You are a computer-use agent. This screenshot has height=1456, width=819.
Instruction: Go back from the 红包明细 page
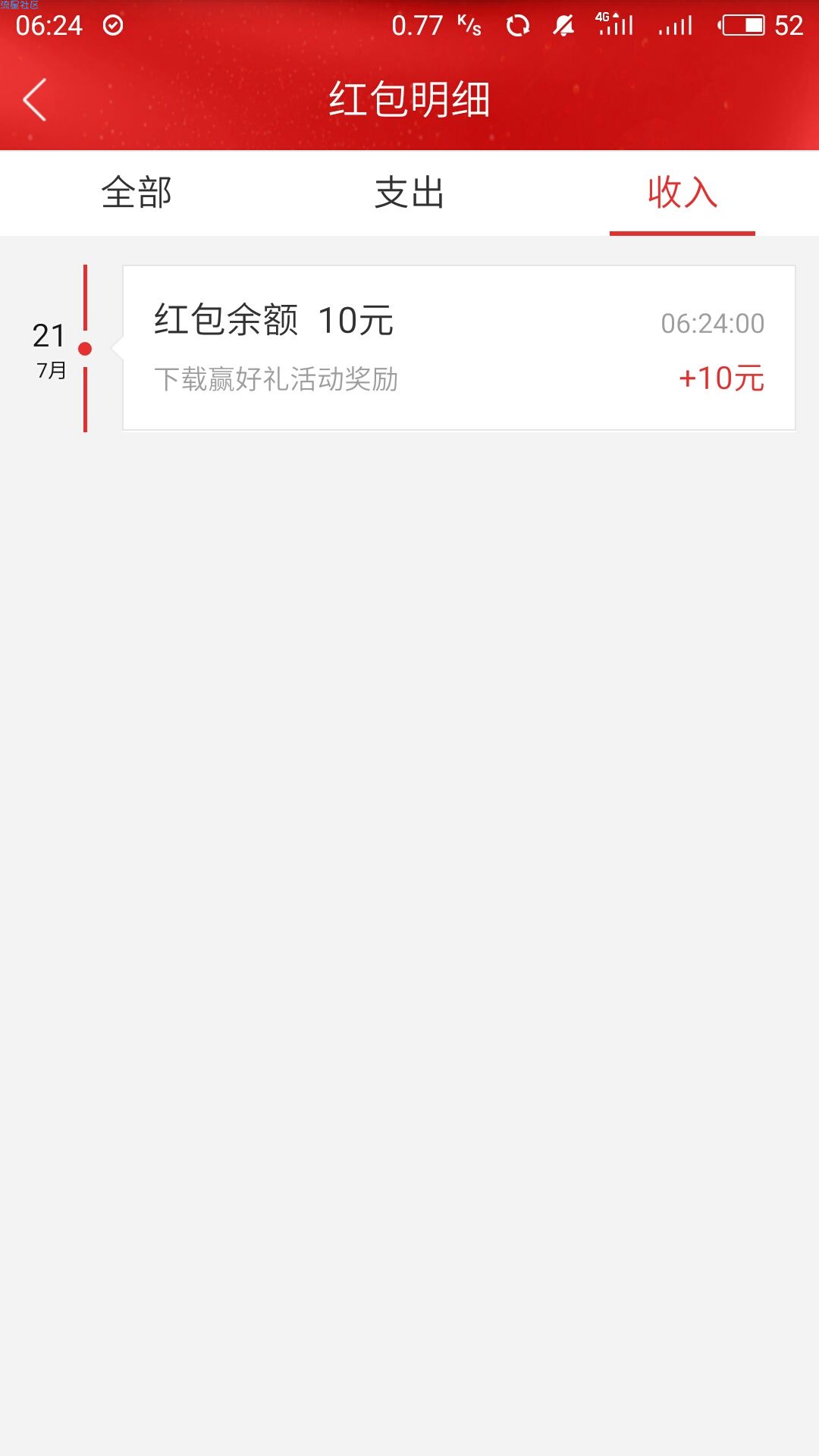35,99
